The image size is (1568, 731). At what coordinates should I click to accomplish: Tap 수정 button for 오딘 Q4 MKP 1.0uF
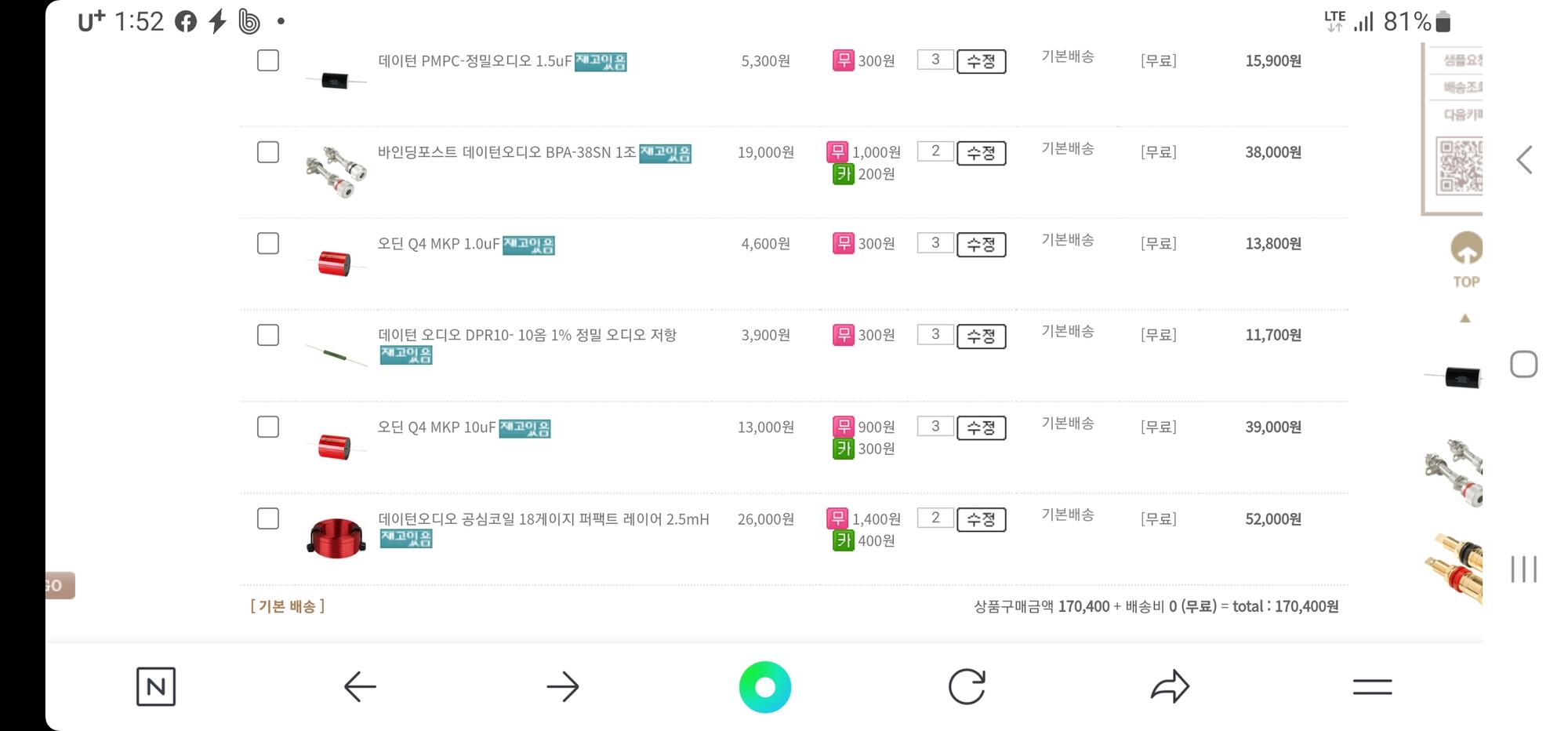tap(981, 245)
